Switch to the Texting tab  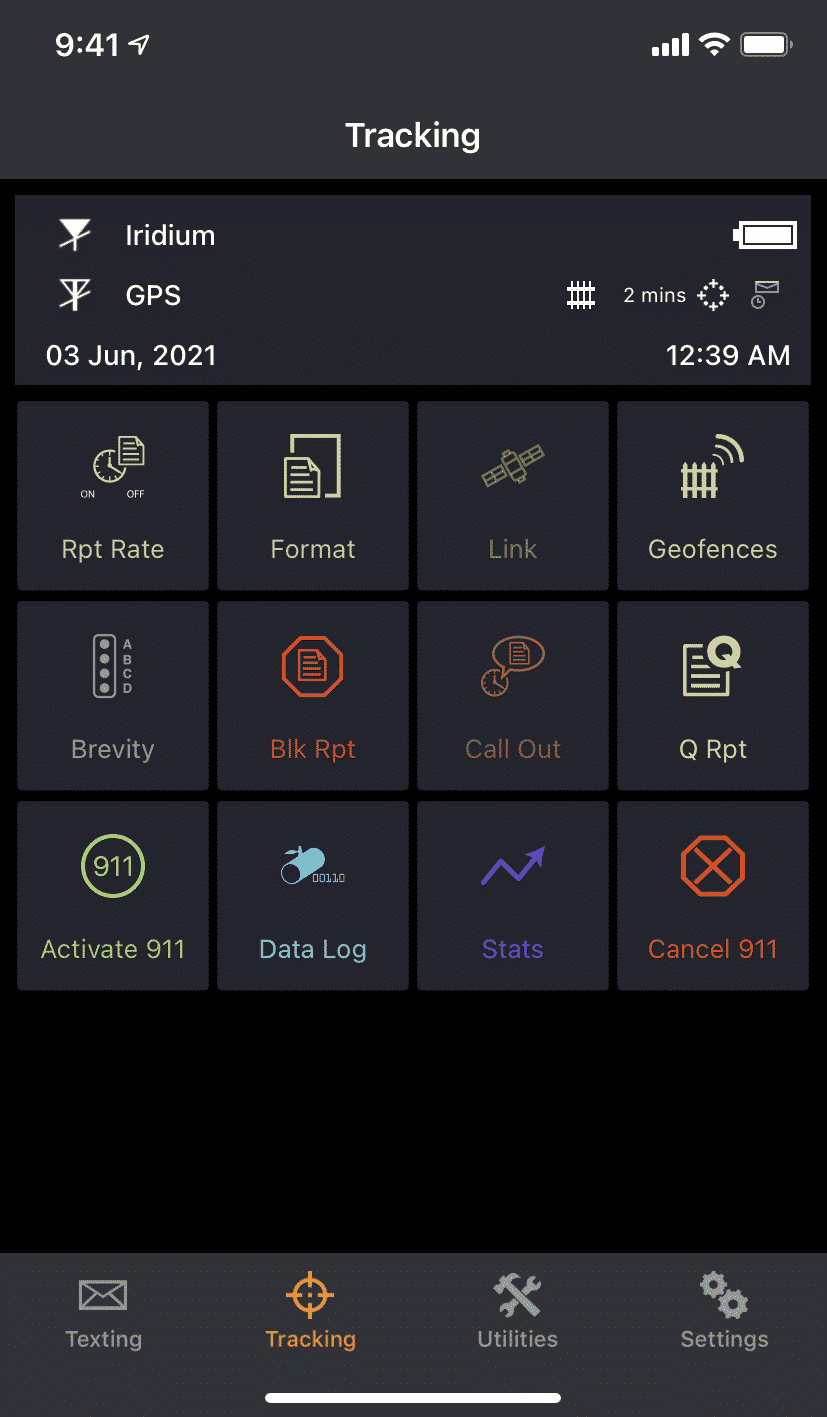coord(103,1310)
